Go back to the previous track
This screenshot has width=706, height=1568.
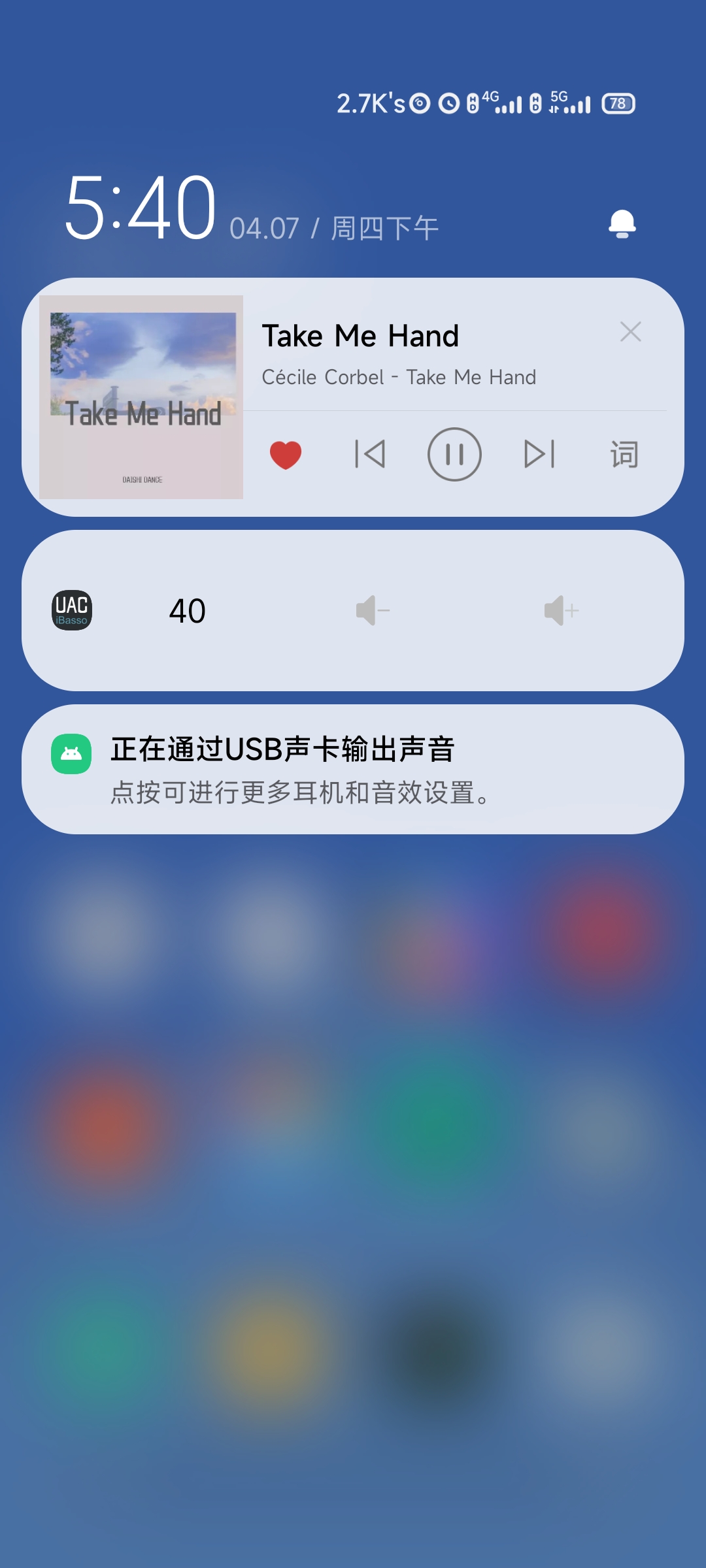(370, 454)
